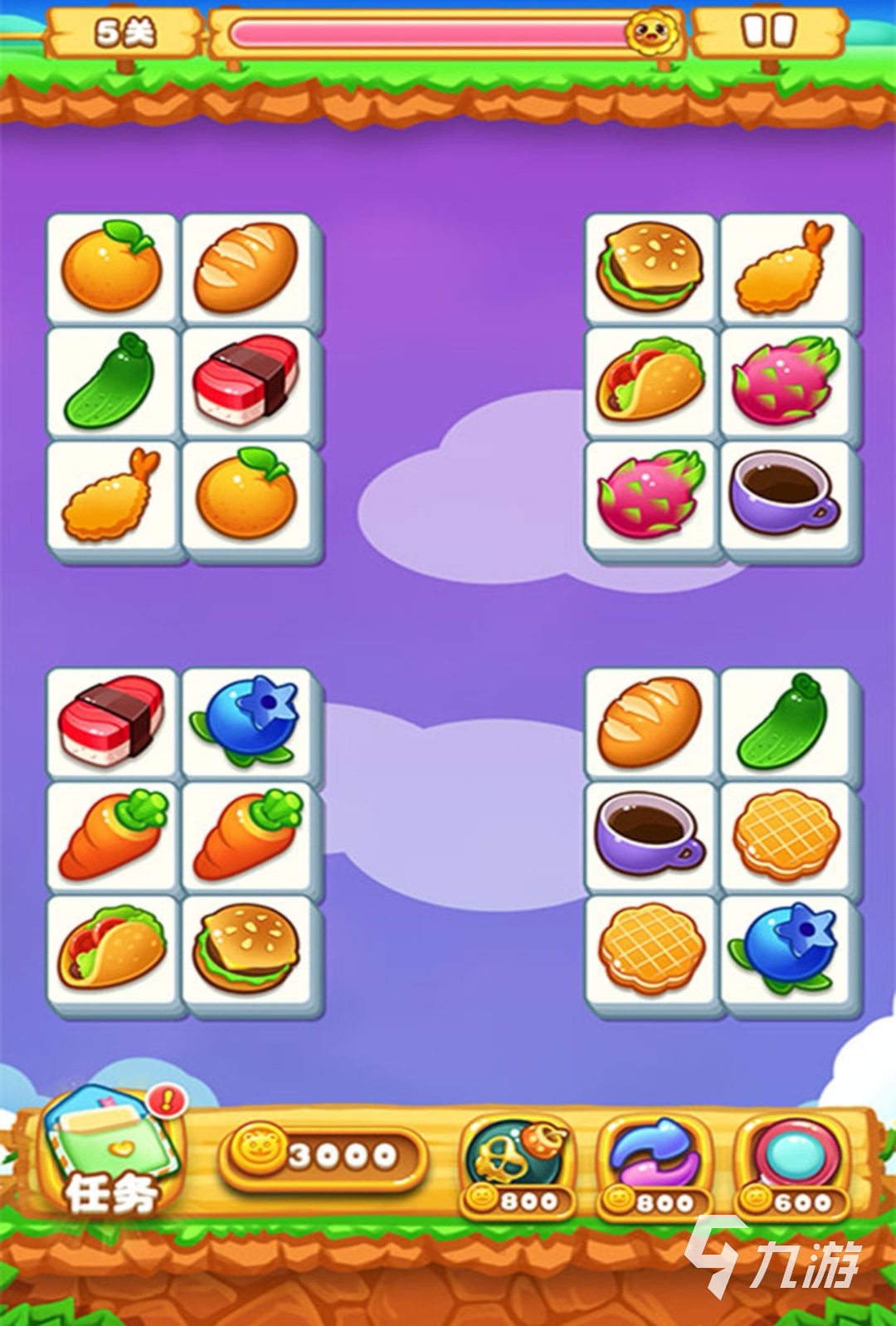This screenshot has height=1326, width=896.
Task: Pause the game
Action: click(768, 32)
